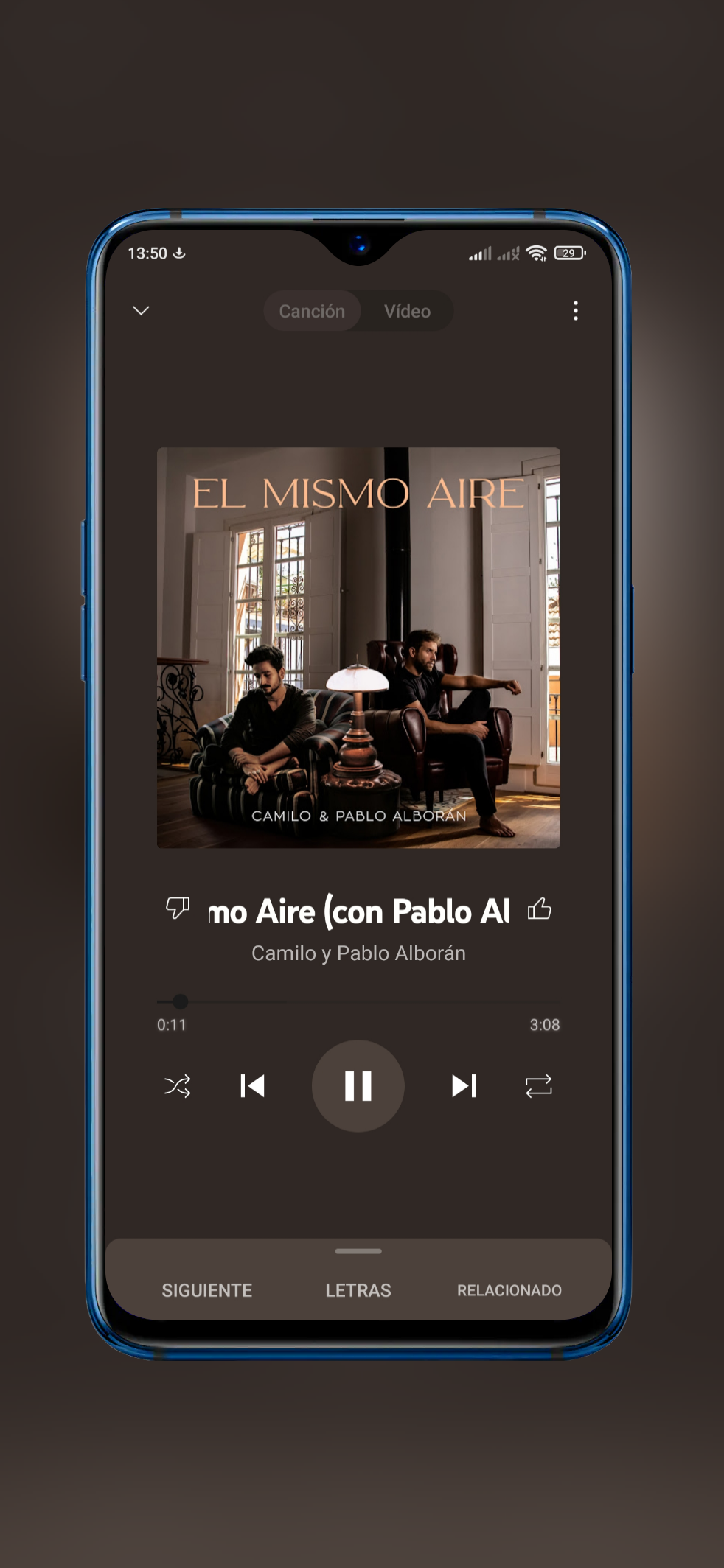This screenshot has width=724, height=1568.
Task: Collapse the player with the down chevron
Action: click(141, 310)
